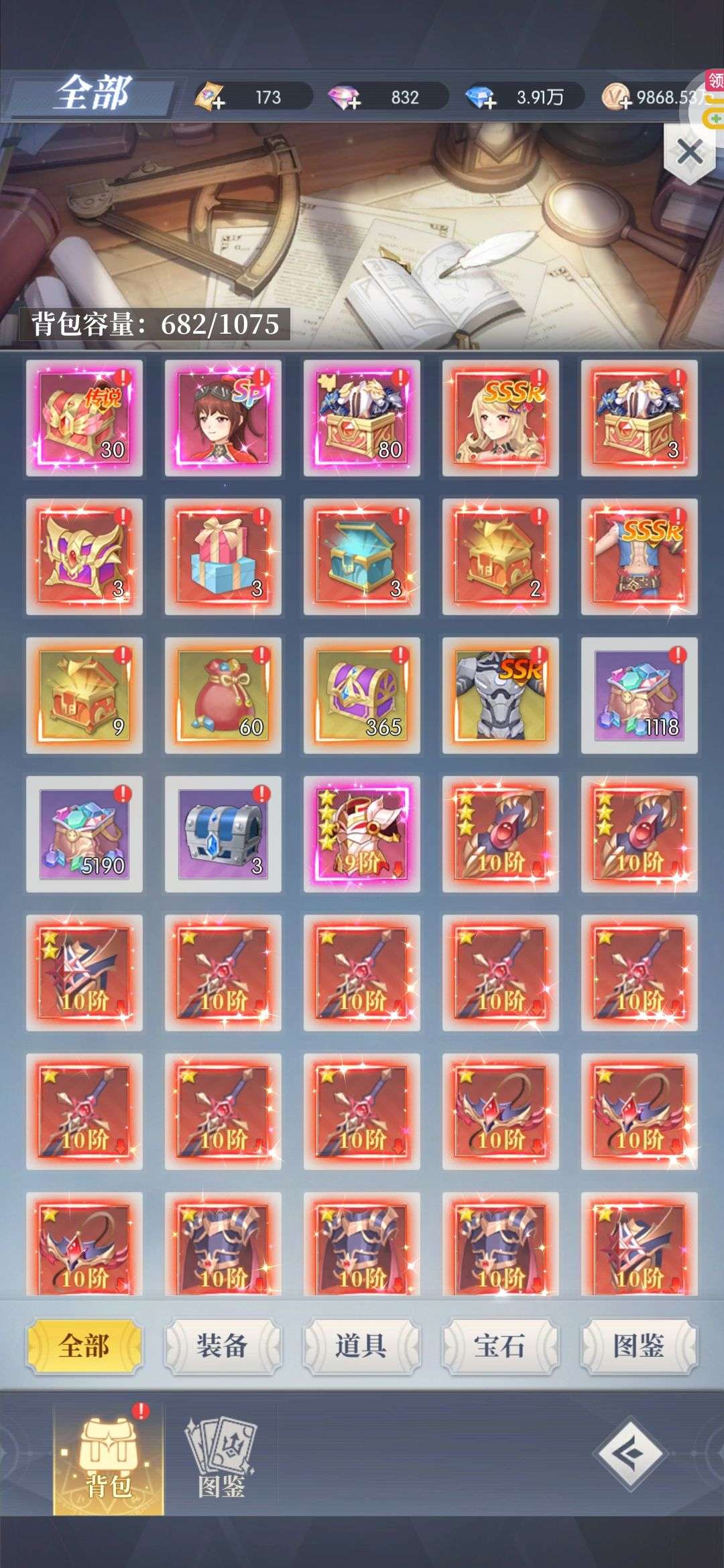Image resolution: width=724 pixels, height=1568 pixels.
Task: Open the gem bag with 5190 count
Action: point(84,834)
